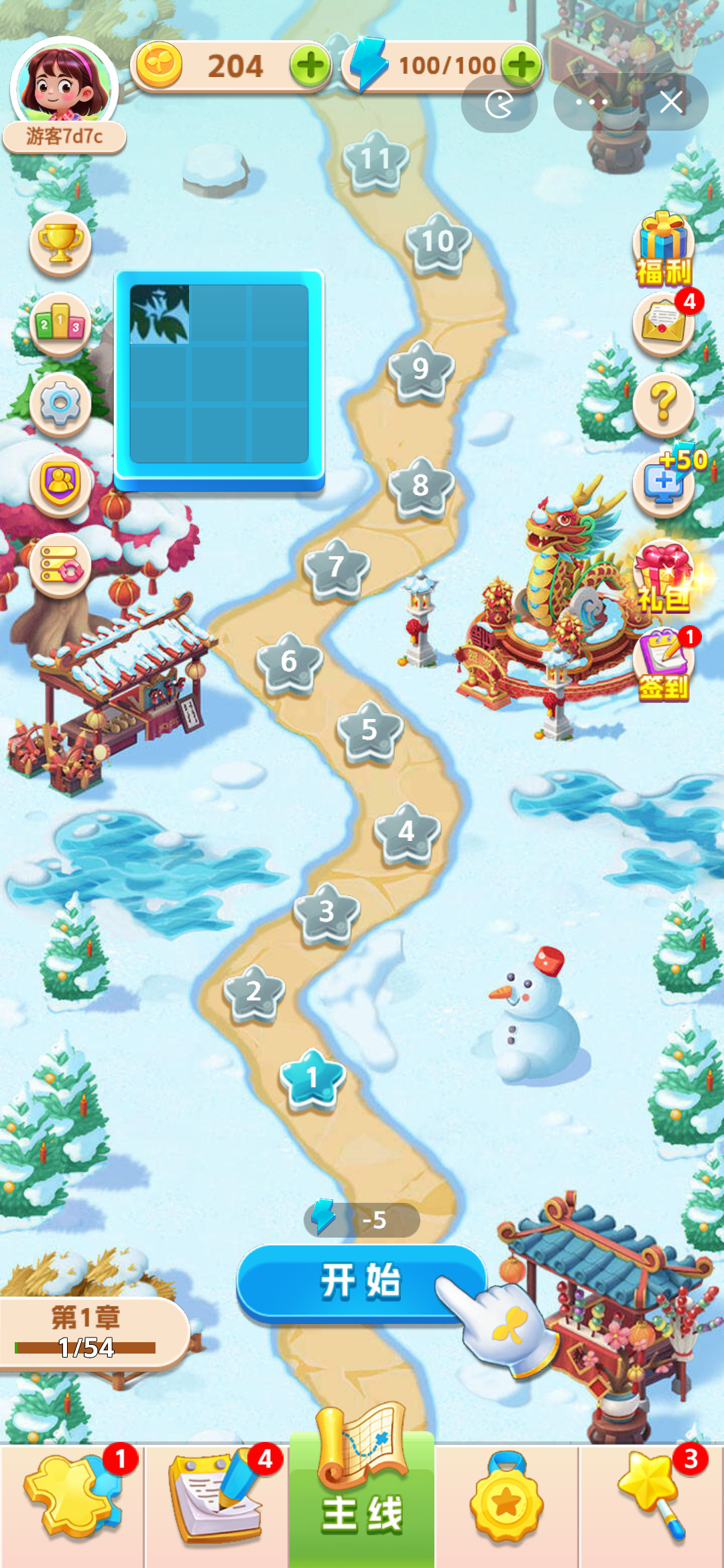Tap the 开始 start button
724x1568 pixels.
pyautogui.click(x=361, y=1283)
